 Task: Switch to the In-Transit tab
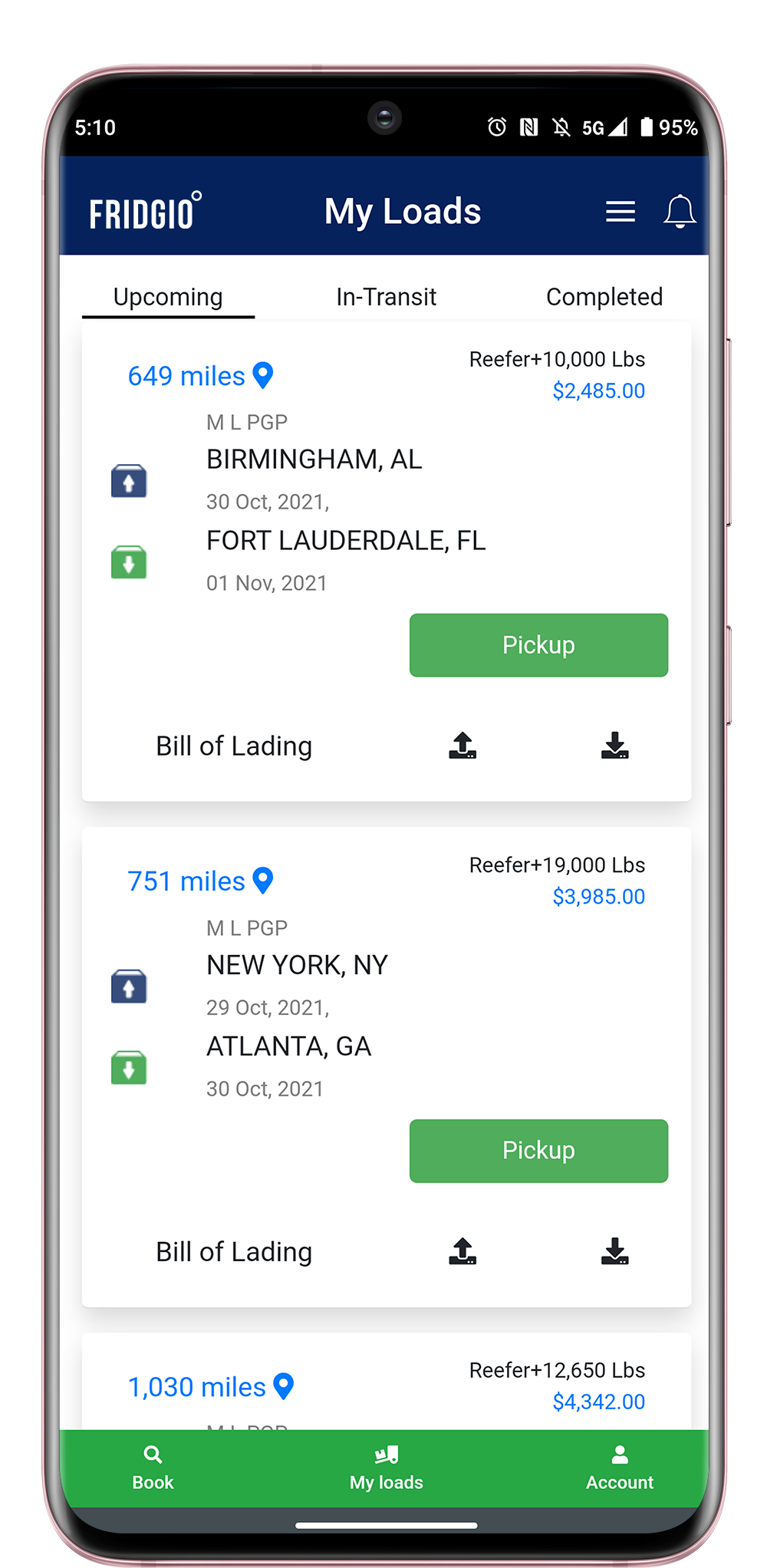[x=386, y=297]
